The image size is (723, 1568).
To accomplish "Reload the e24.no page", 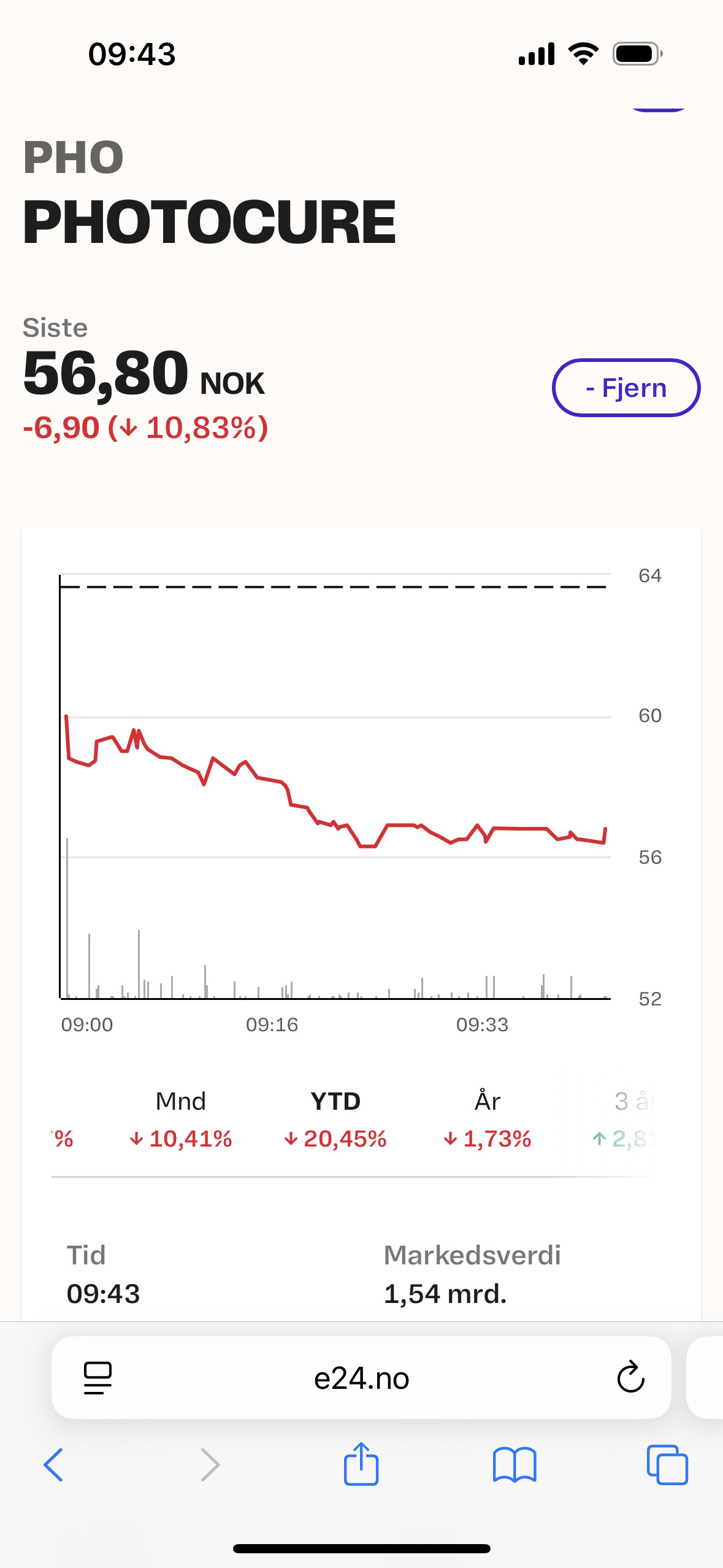I will [630, 1378].
